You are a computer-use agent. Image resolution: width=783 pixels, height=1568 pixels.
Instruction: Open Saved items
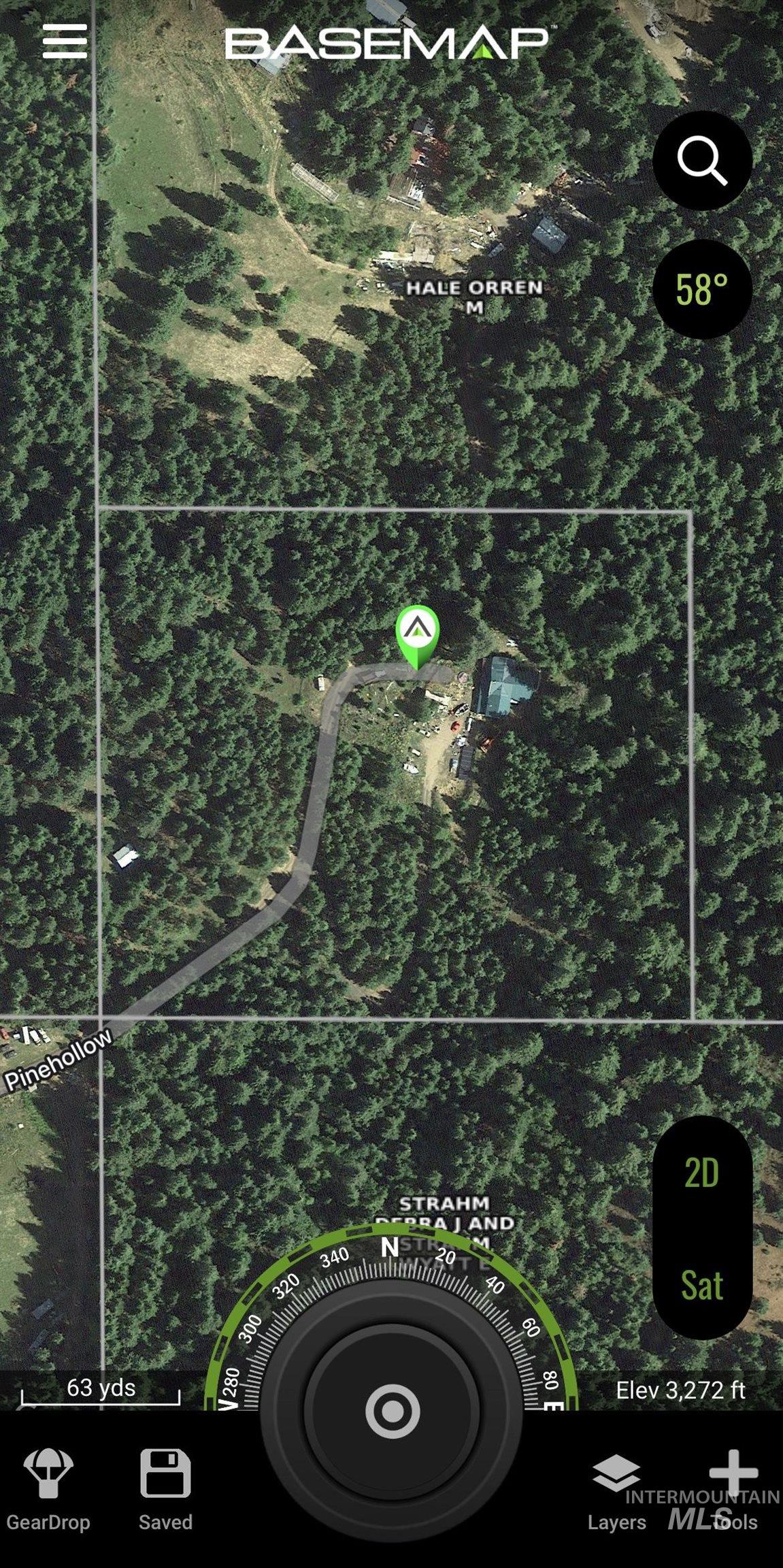tap(165, 1490)
